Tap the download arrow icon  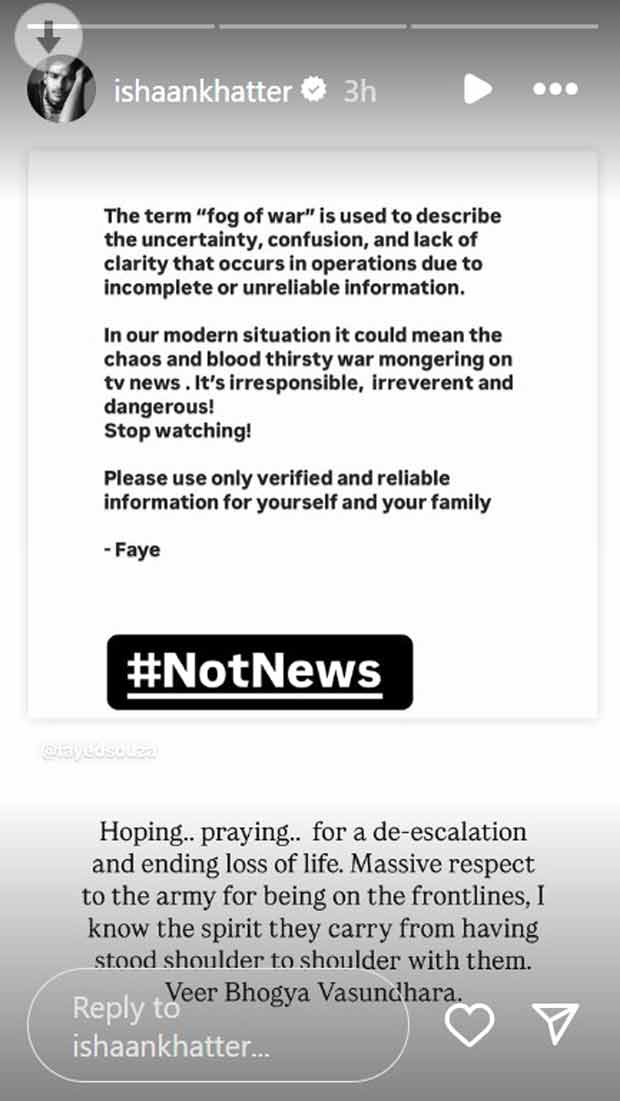pos(49,37)
